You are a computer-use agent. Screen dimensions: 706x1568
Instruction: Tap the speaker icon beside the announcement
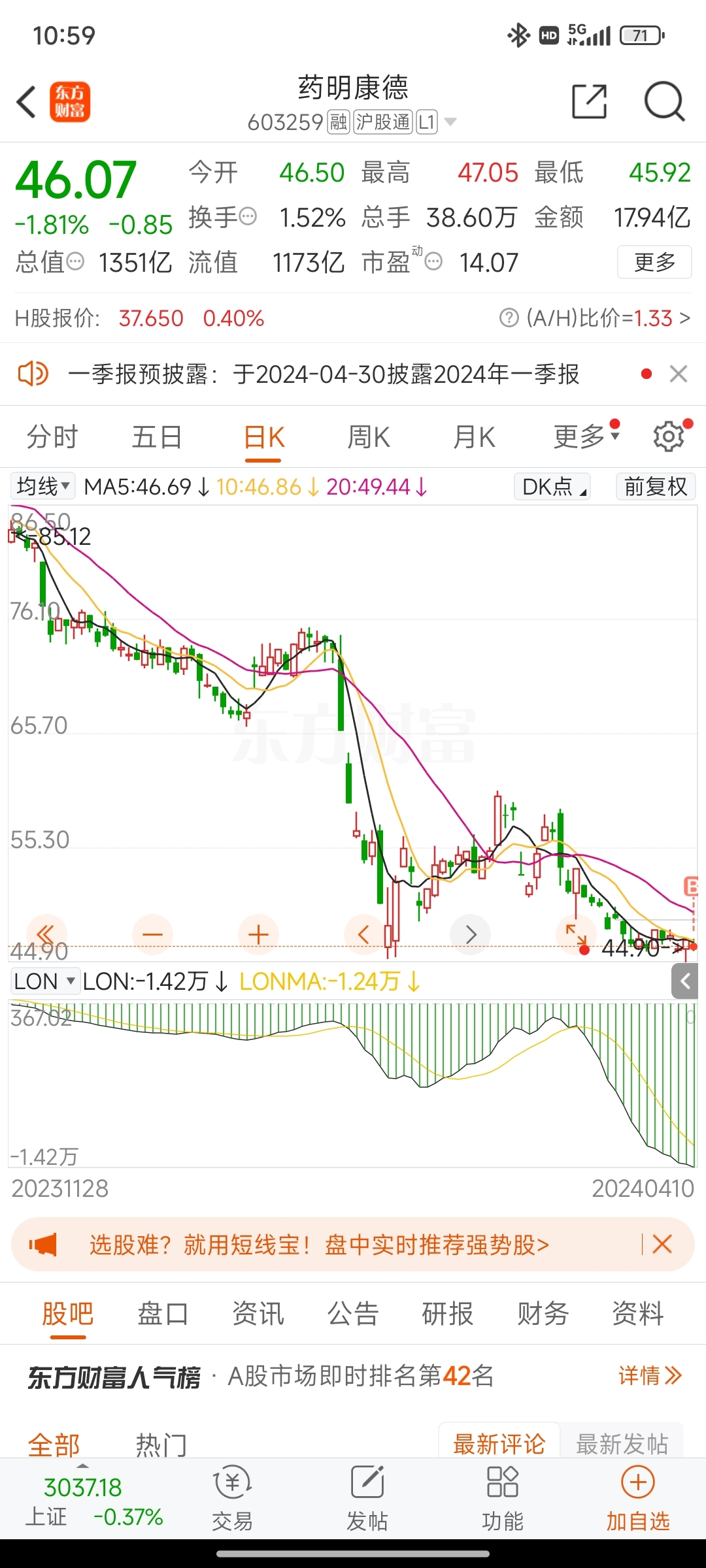tap(32, 374)
